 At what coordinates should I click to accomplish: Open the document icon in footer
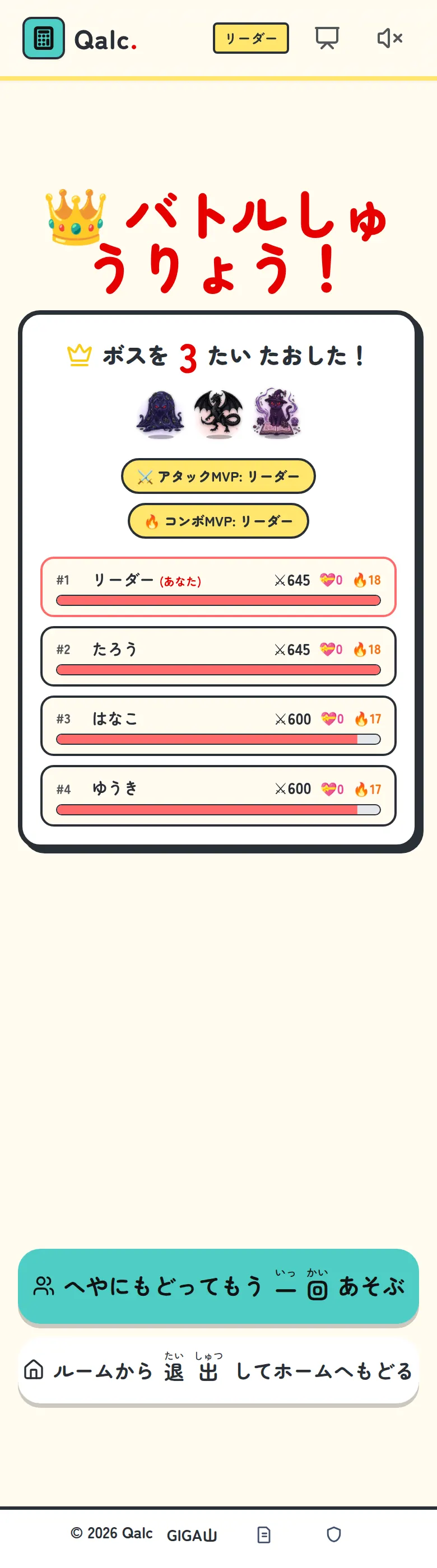(x=263, y=1534)
